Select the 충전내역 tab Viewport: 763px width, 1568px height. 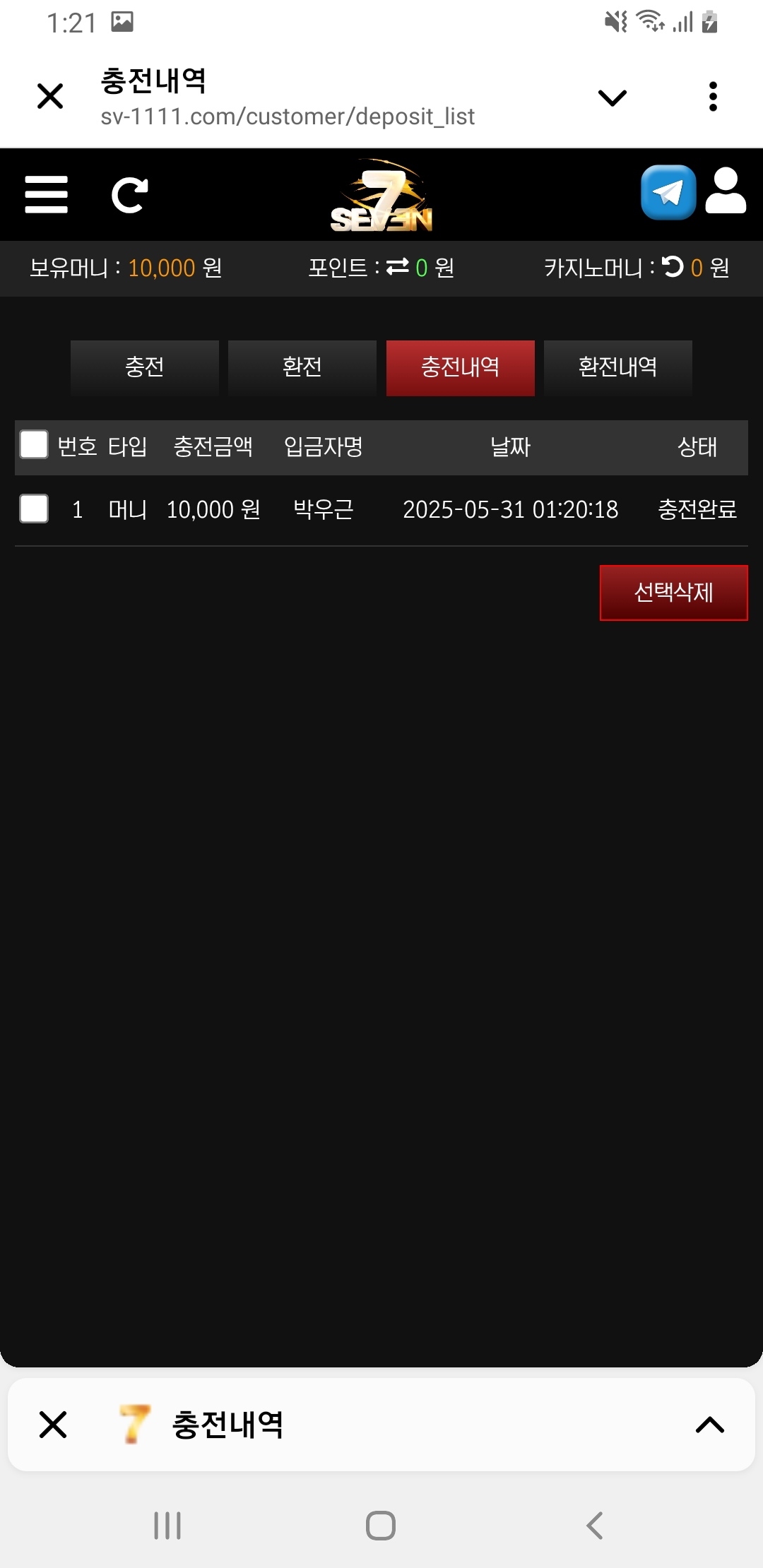pos(460,367)
